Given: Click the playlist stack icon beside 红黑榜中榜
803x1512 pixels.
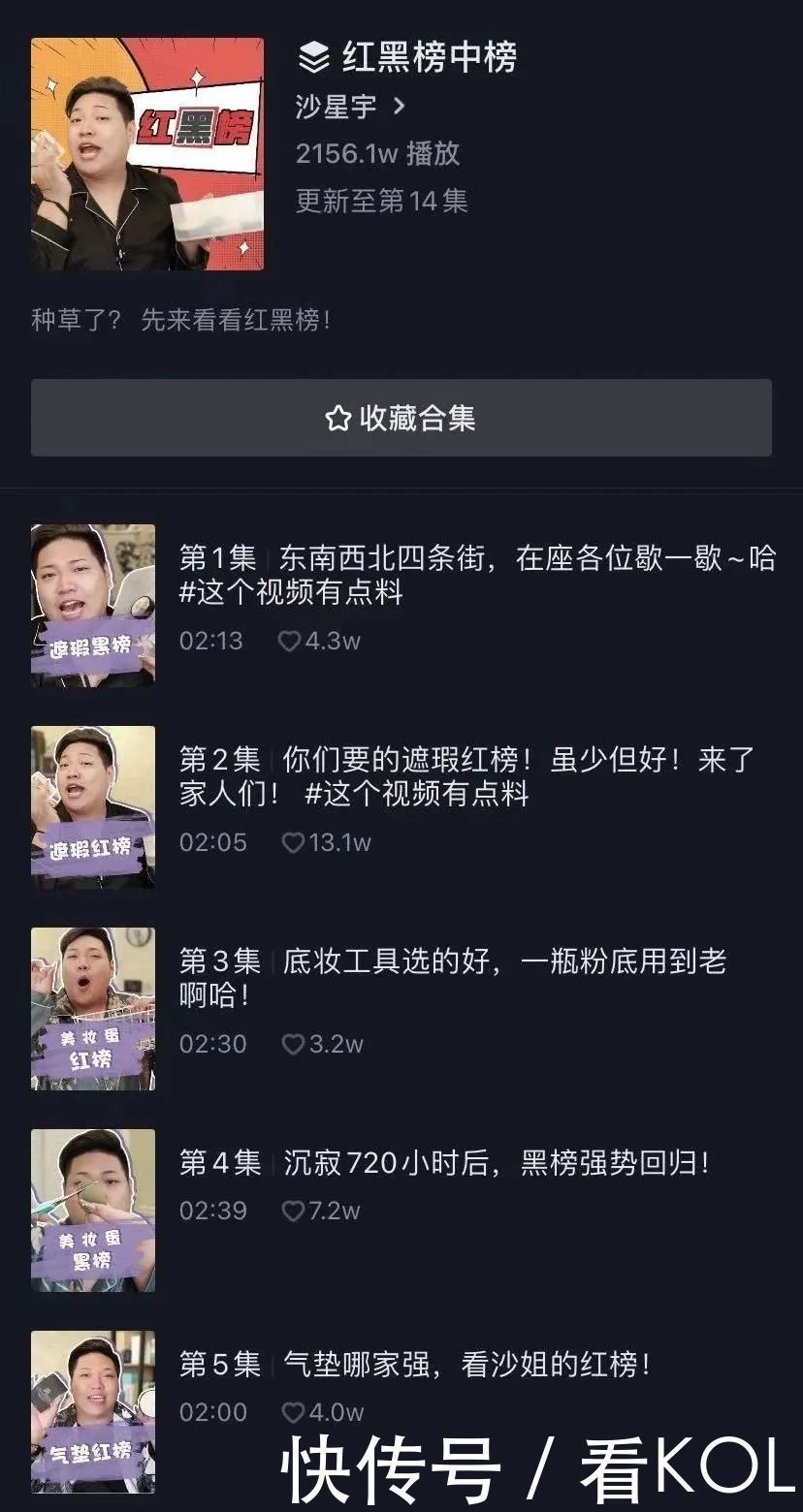Looking at the screenshot, I should click(x=313, y=58).
